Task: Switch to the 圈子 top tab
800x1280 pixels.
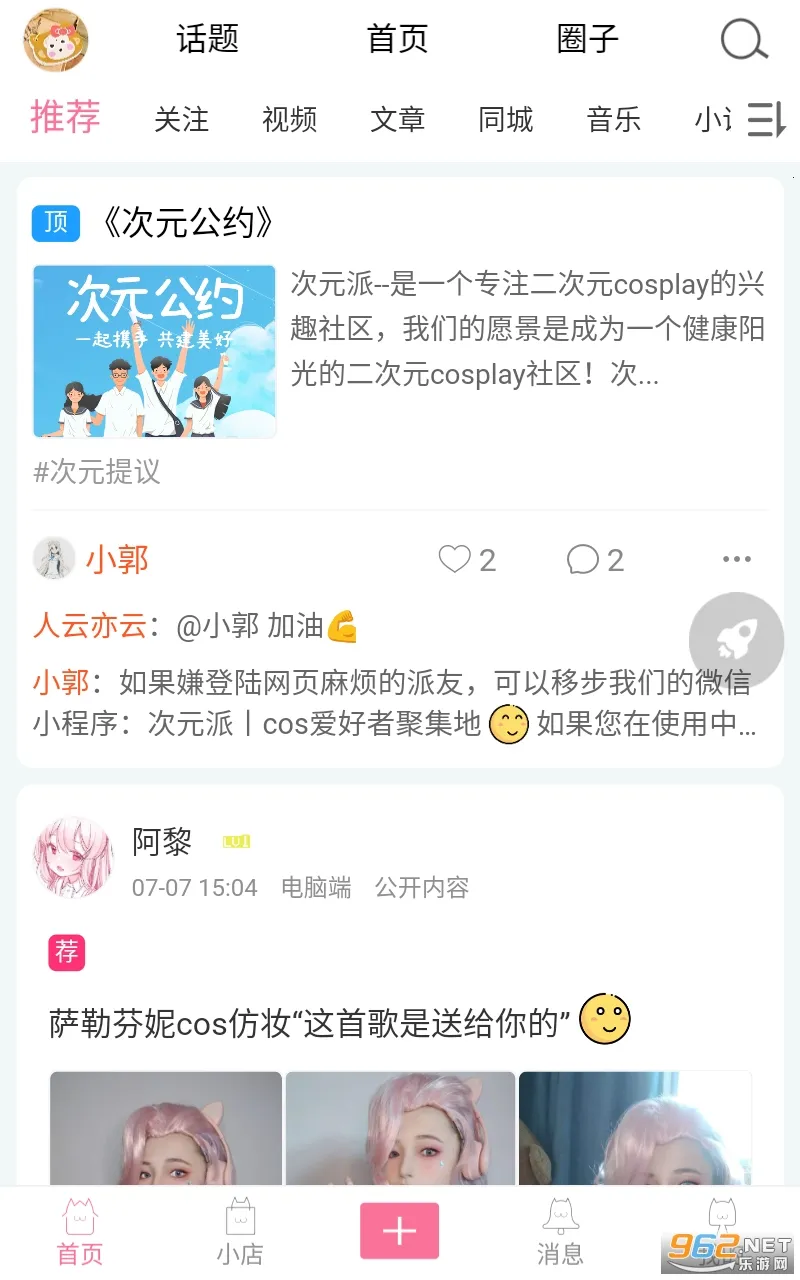Action: coord(588,40)
